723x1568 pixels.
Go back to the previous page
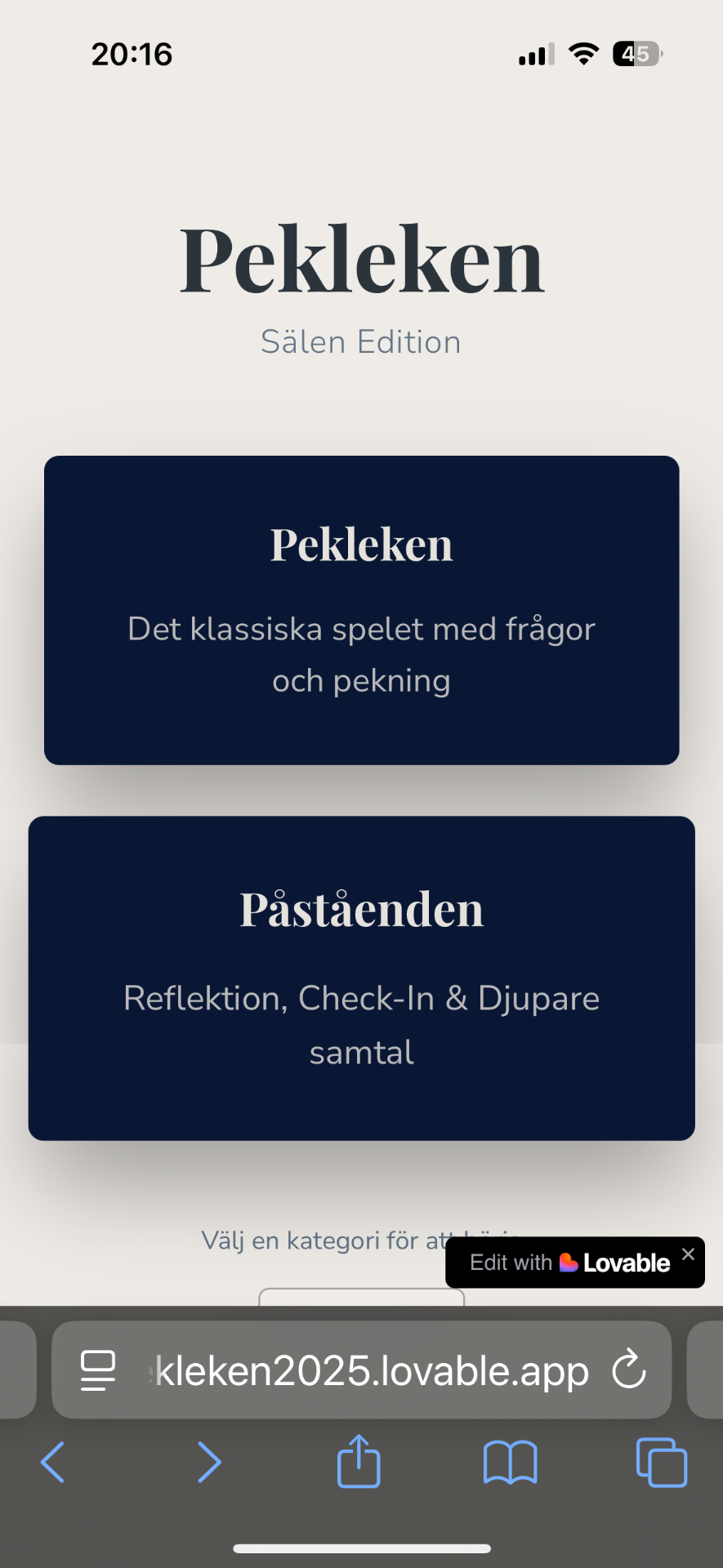pos(52,1462)
